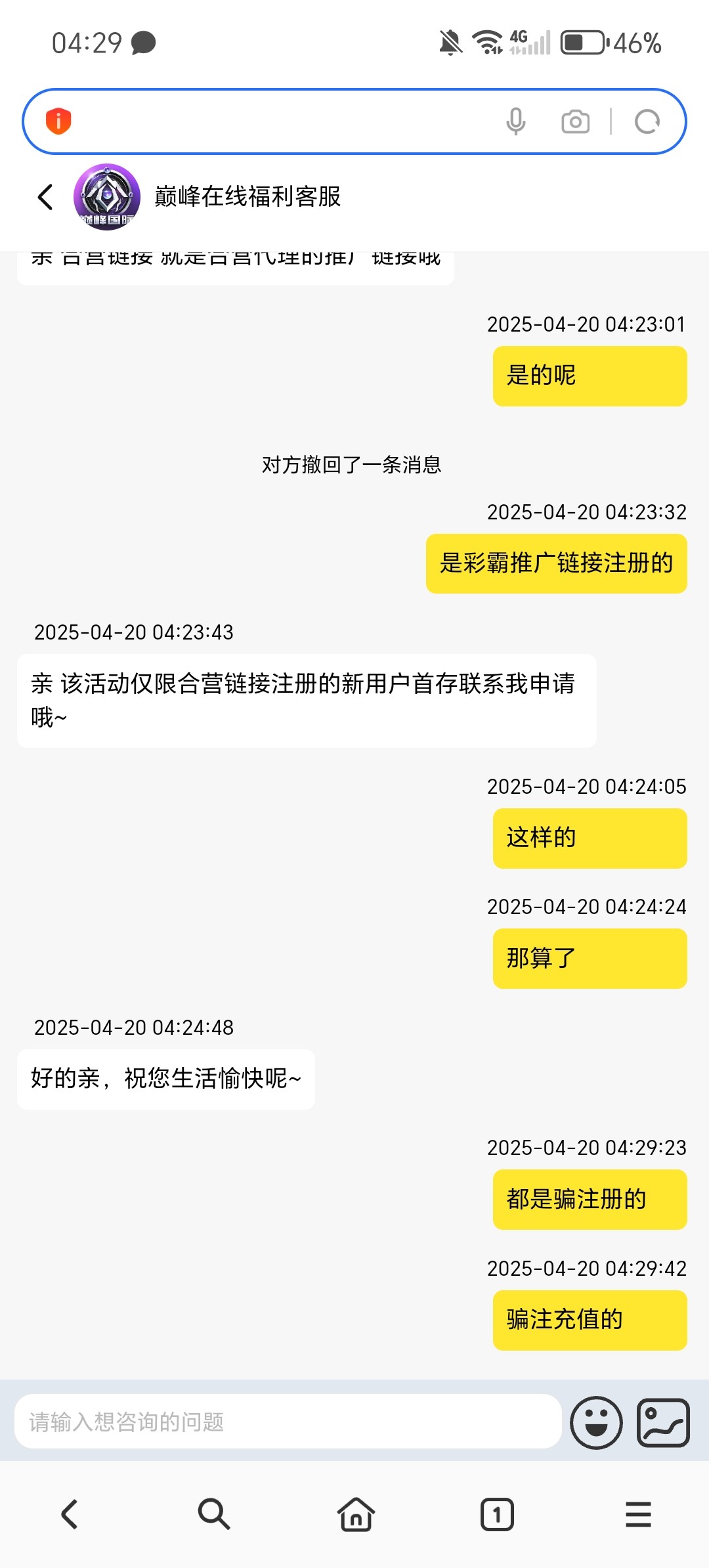
Task: Open camera search in address bar
Action: [575, 121]
